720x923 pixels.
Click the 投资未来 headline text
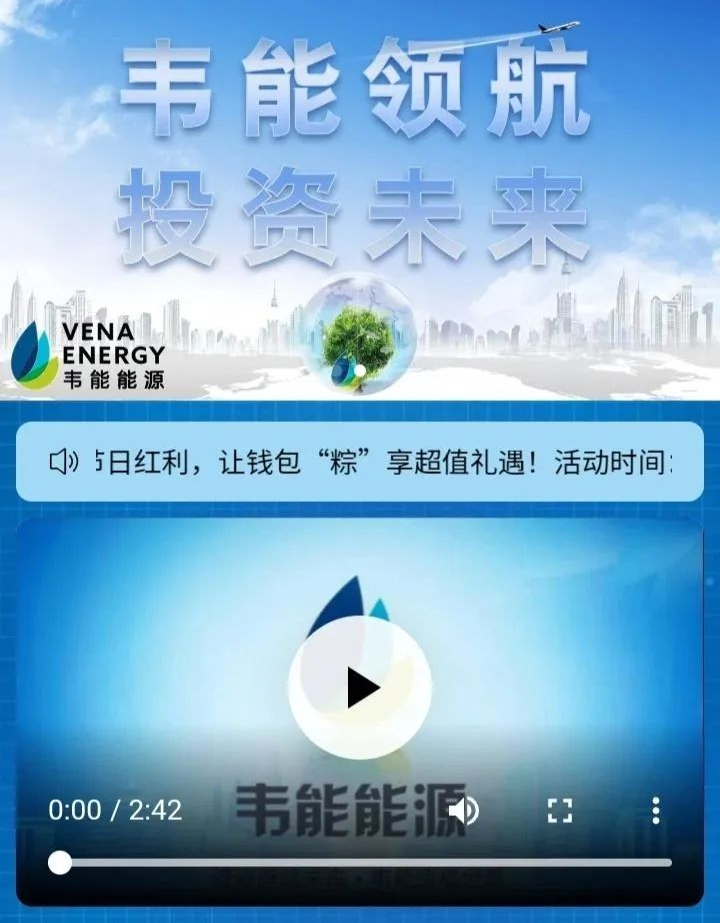[355, 205]
